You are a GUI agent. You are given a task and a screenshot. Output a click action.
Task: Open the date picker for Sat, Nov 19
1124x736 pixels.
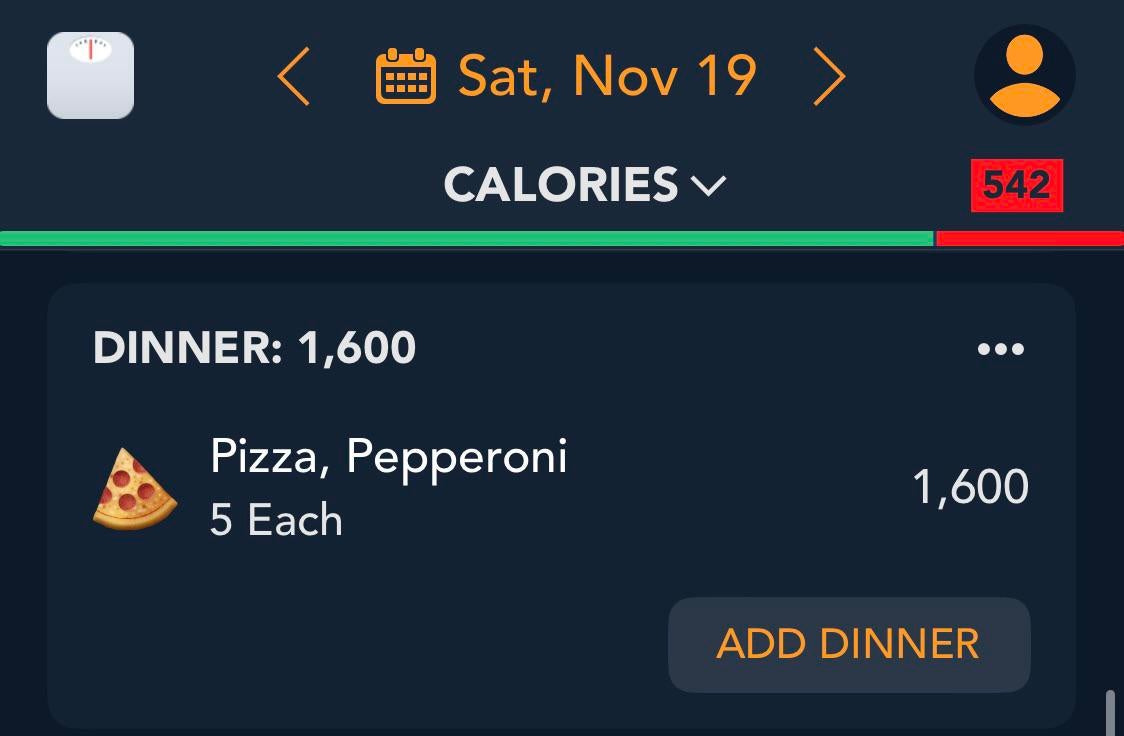tap(566, 77)
